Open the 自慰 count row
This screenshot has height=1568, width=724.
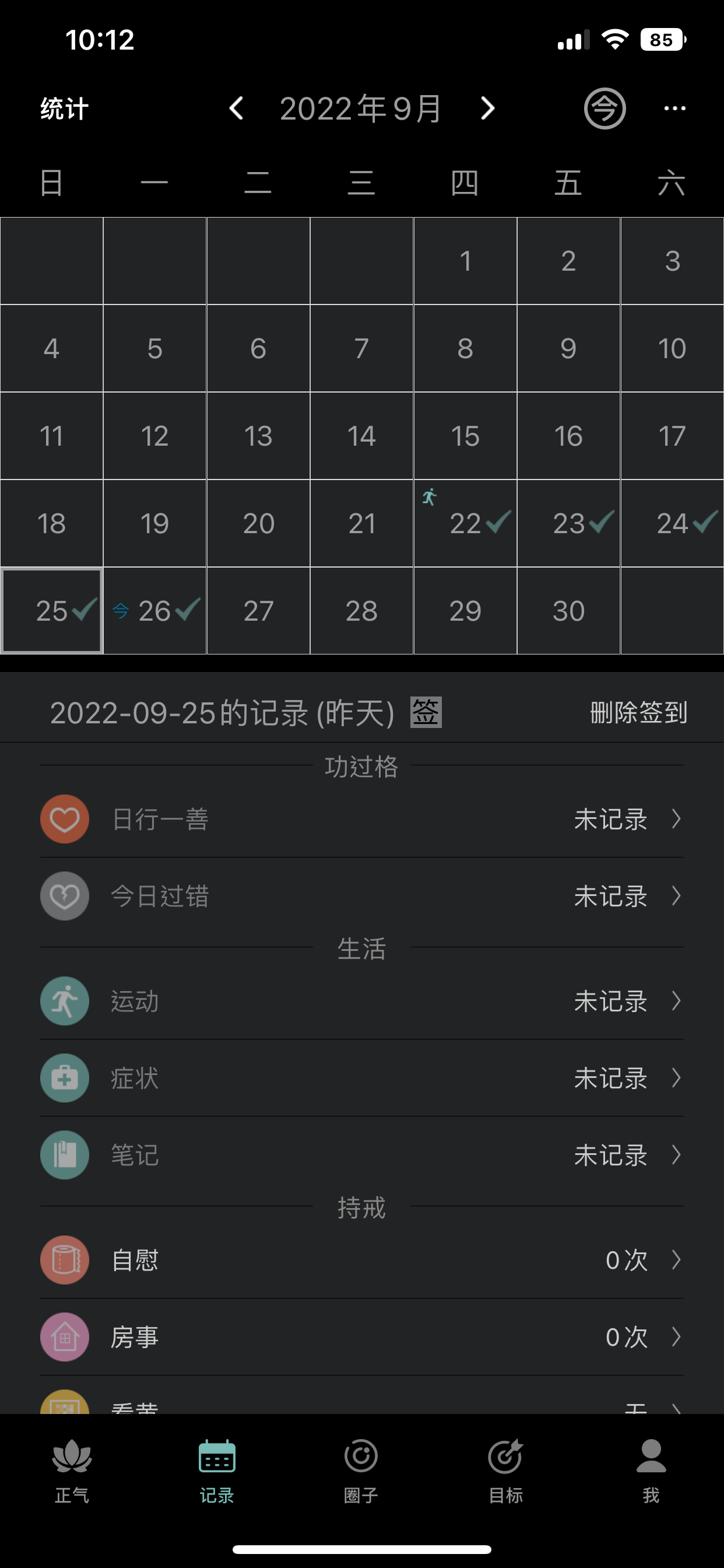tap(362, 1259)
